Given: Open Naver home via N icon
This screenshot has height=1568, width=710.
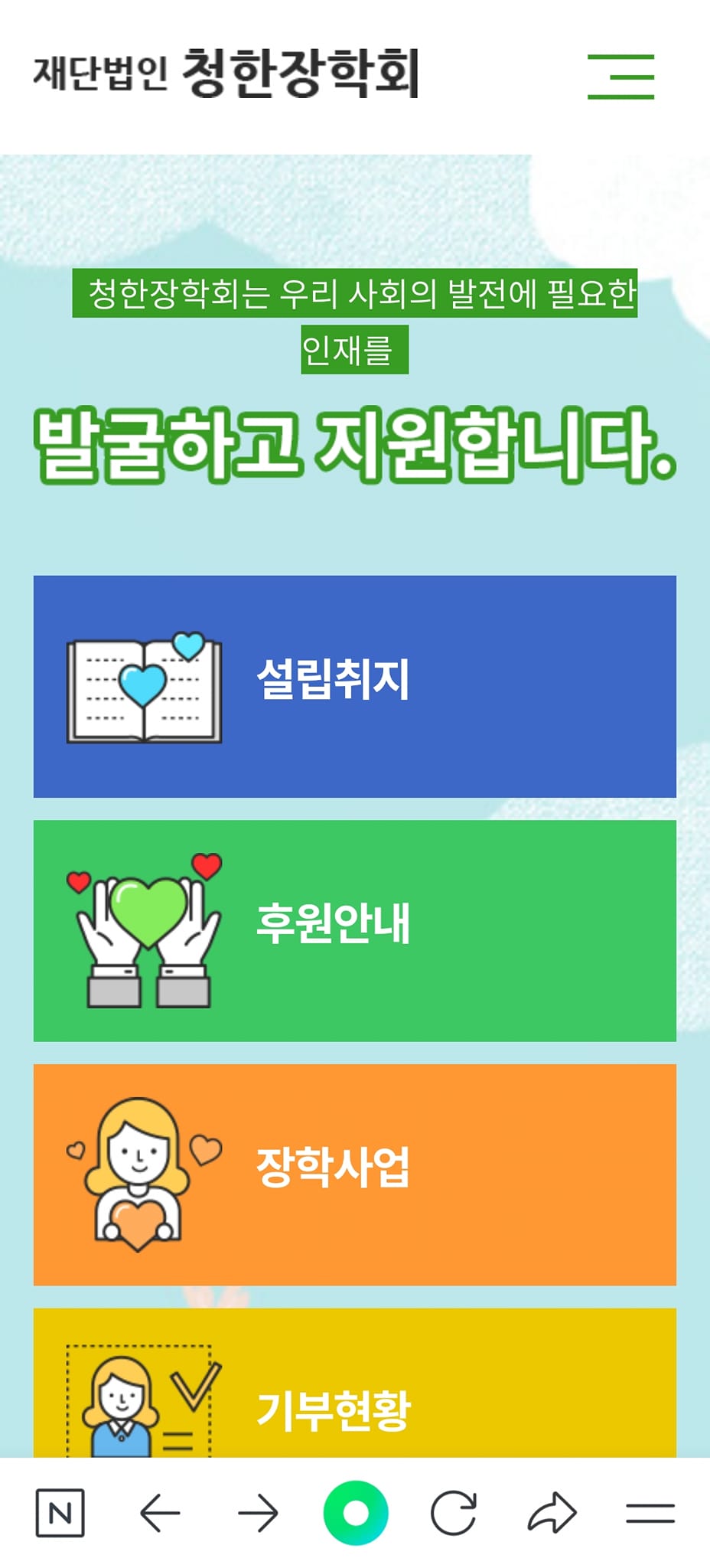Looking at the screenshot, I should (x=60, y=1513).
